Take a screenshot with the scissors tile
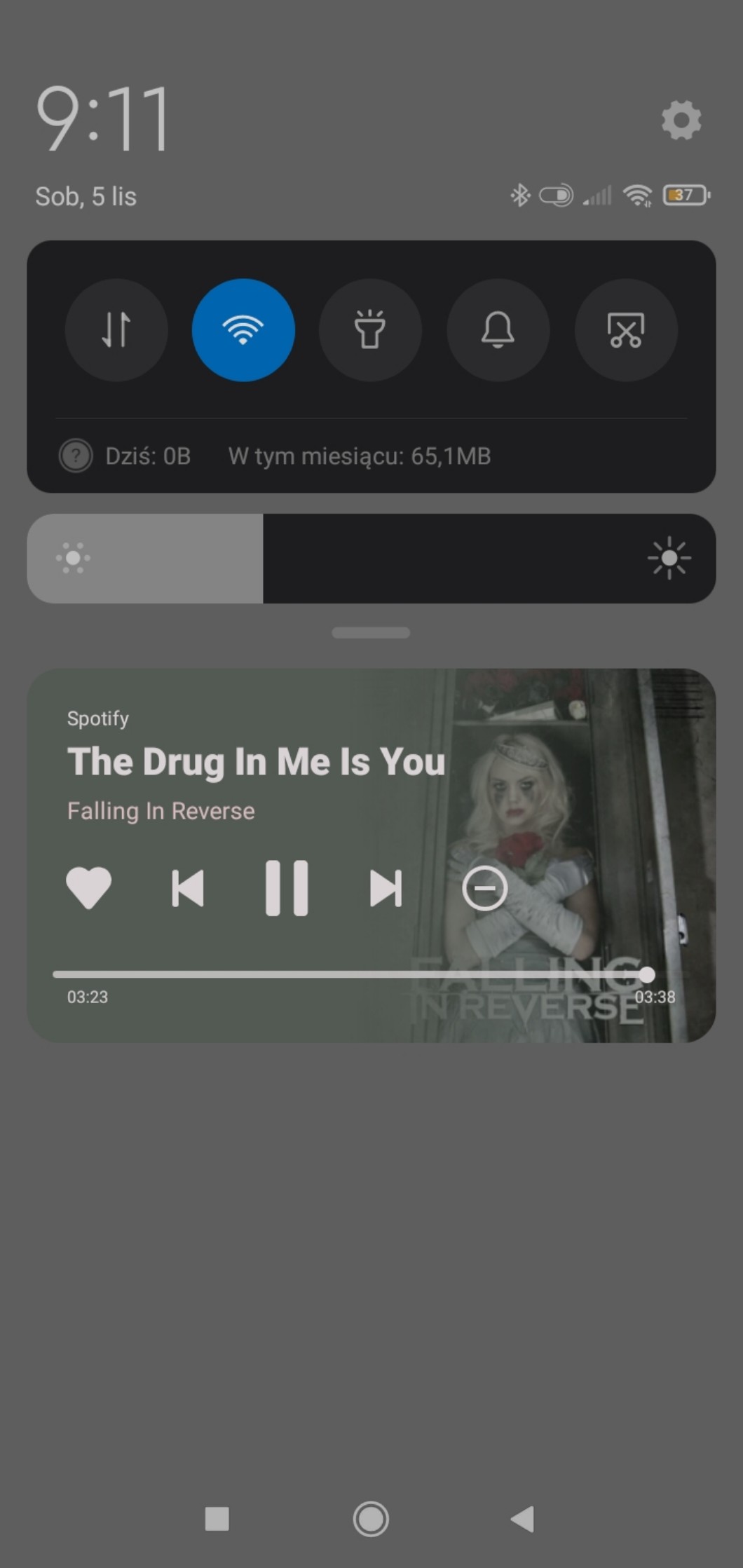743x1568 pixels. pos(626,330)
